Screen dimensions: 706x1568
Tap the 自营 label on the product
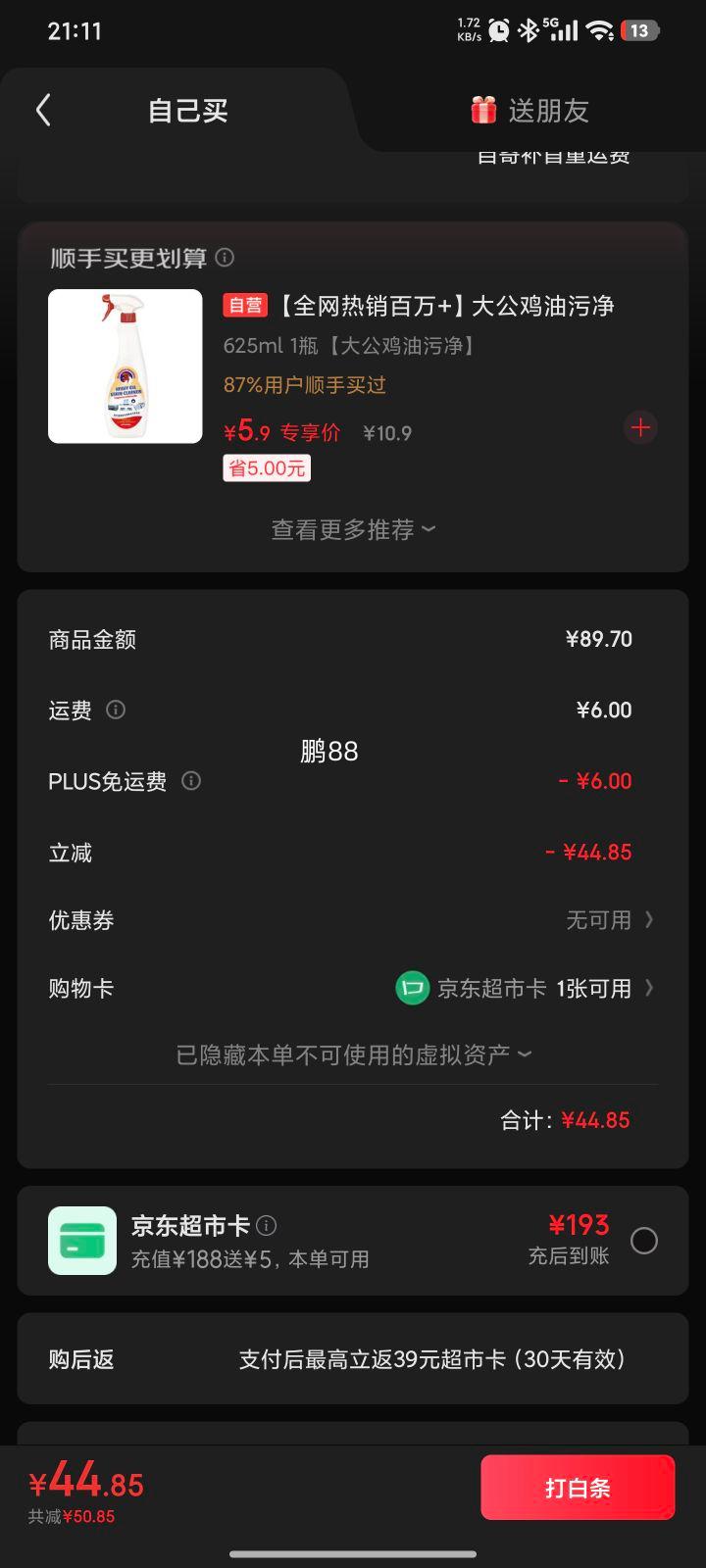pos(244,306)
